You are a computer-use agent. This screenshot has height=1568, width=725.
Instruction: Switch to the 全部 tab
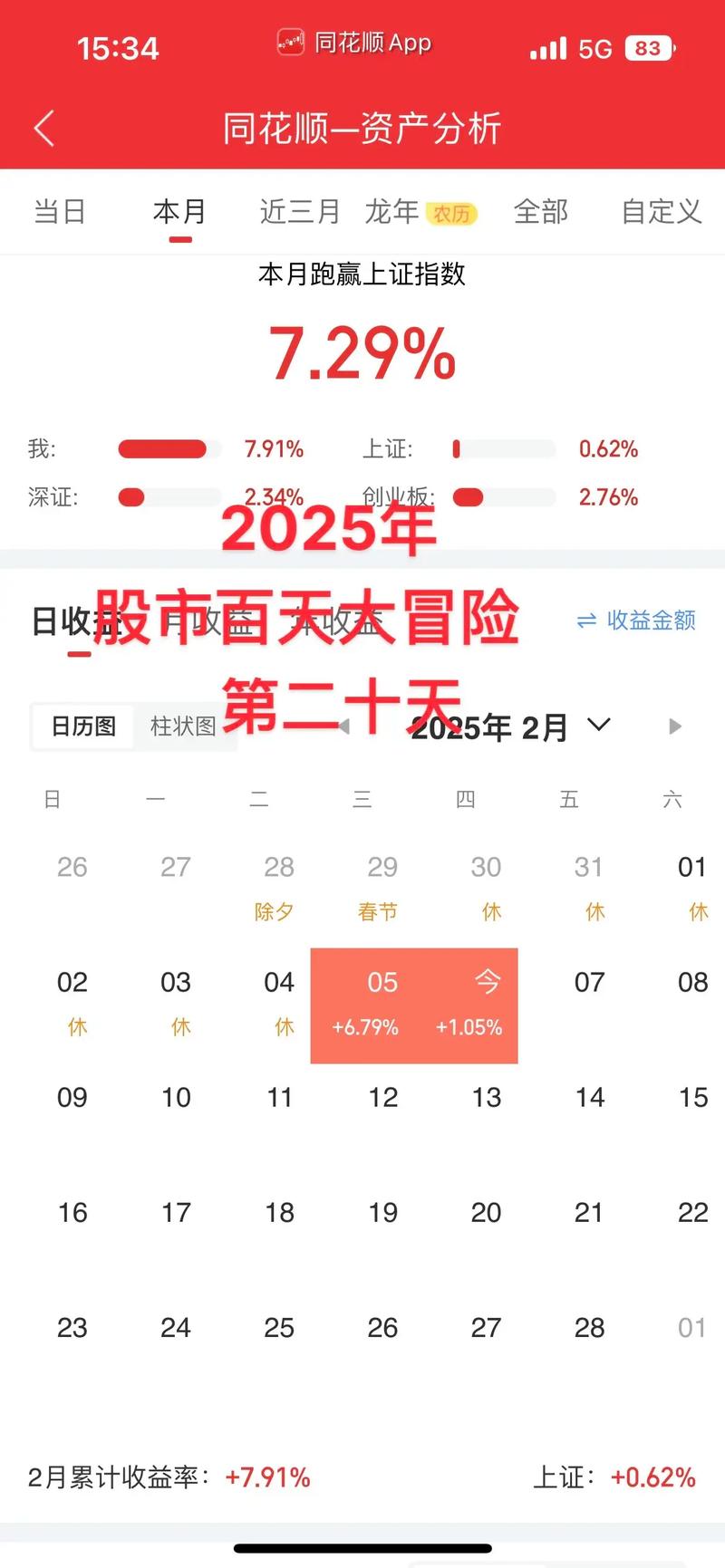tap(541, 212)
